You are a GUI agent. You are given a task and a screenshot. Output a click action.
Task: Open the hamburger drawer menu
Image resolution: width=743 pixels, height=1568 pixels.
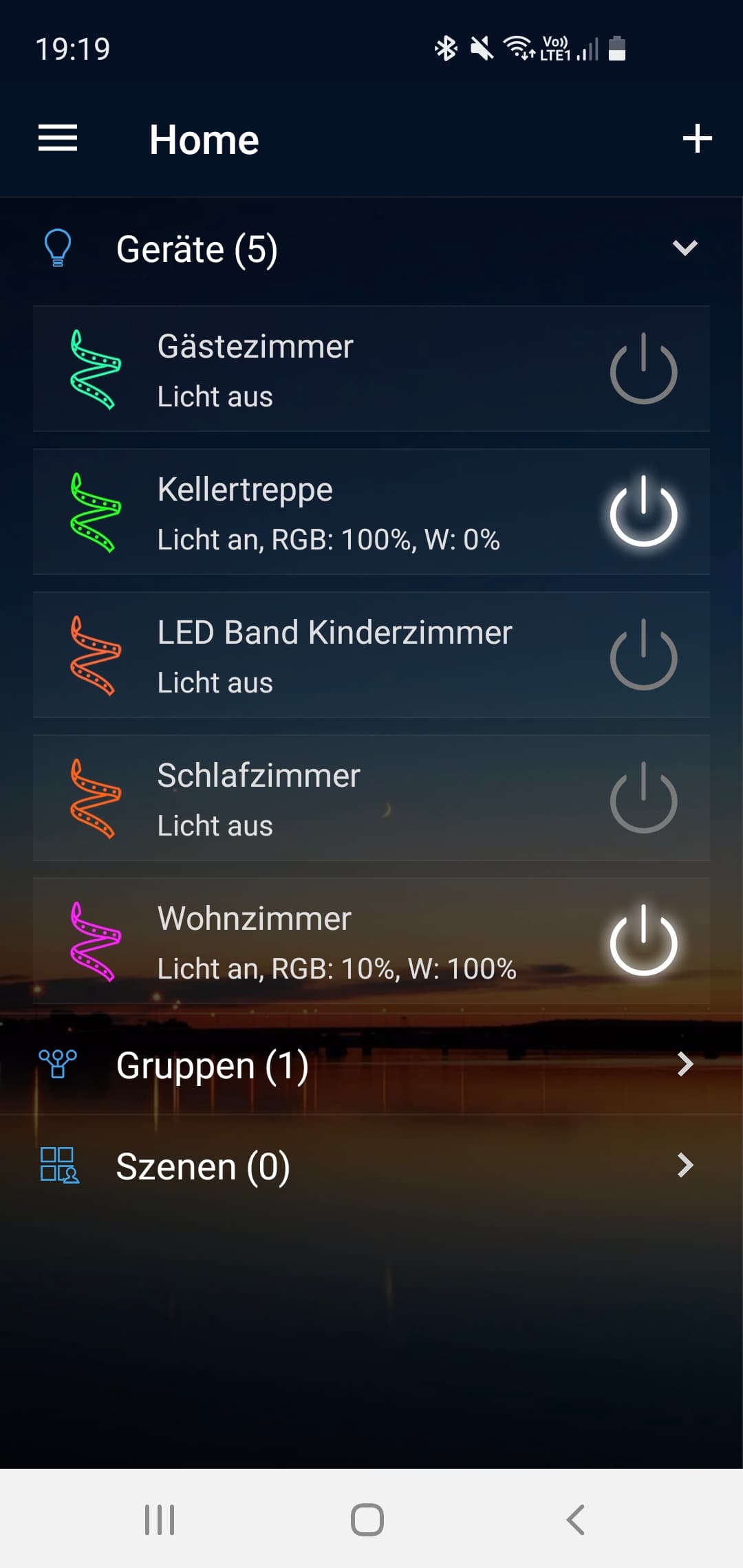[x=58, y=138]
